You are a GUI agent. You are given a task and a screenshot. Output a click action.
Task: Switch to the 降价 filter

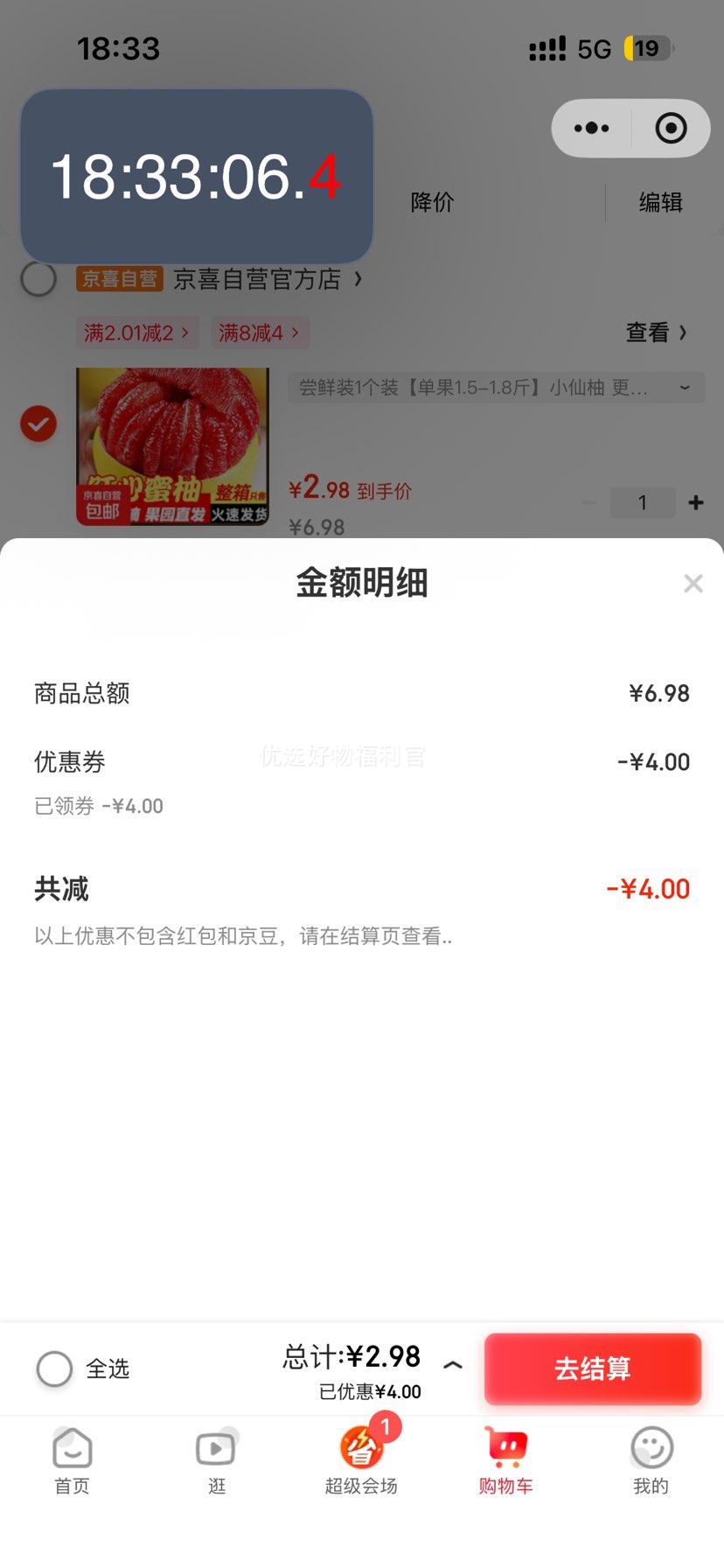coord(433,203)
